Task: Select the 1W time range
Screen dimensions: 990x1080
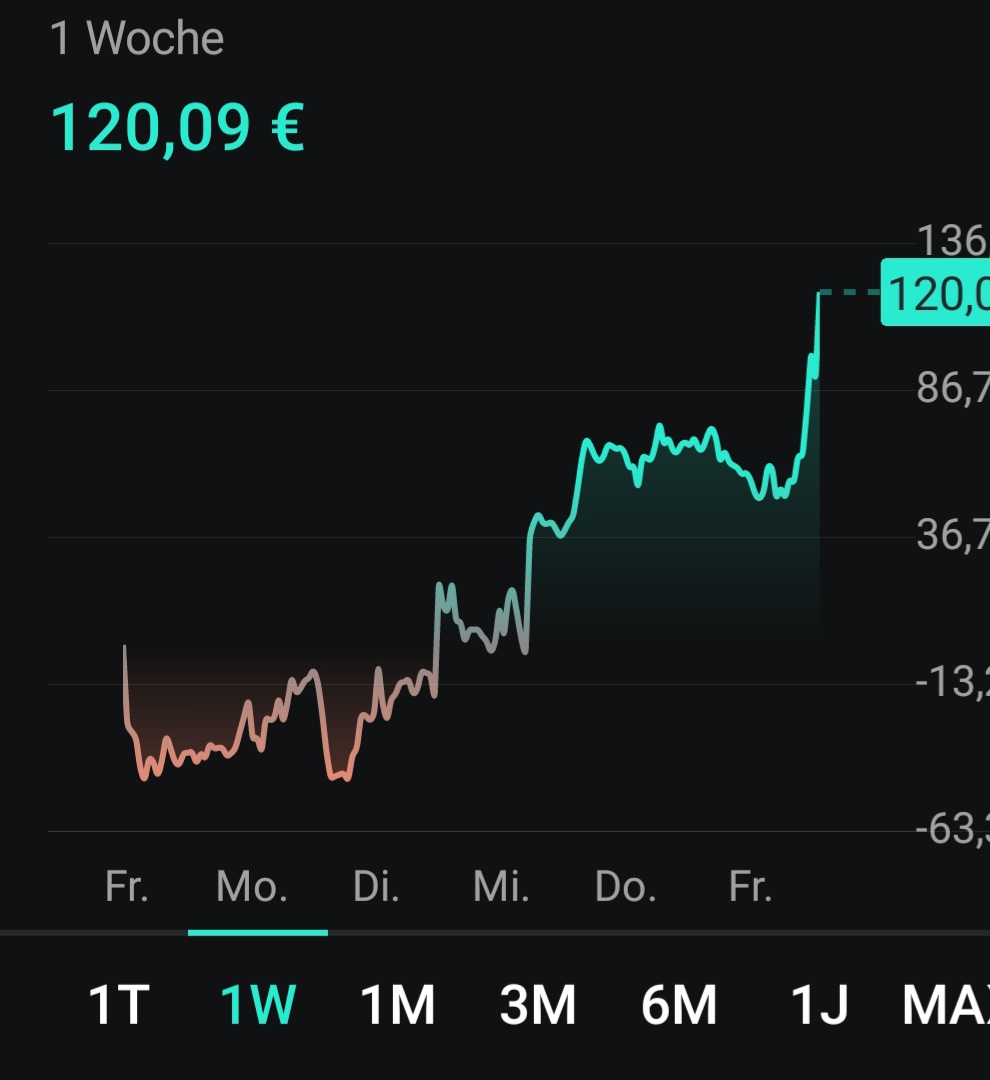Action: 258,1005
